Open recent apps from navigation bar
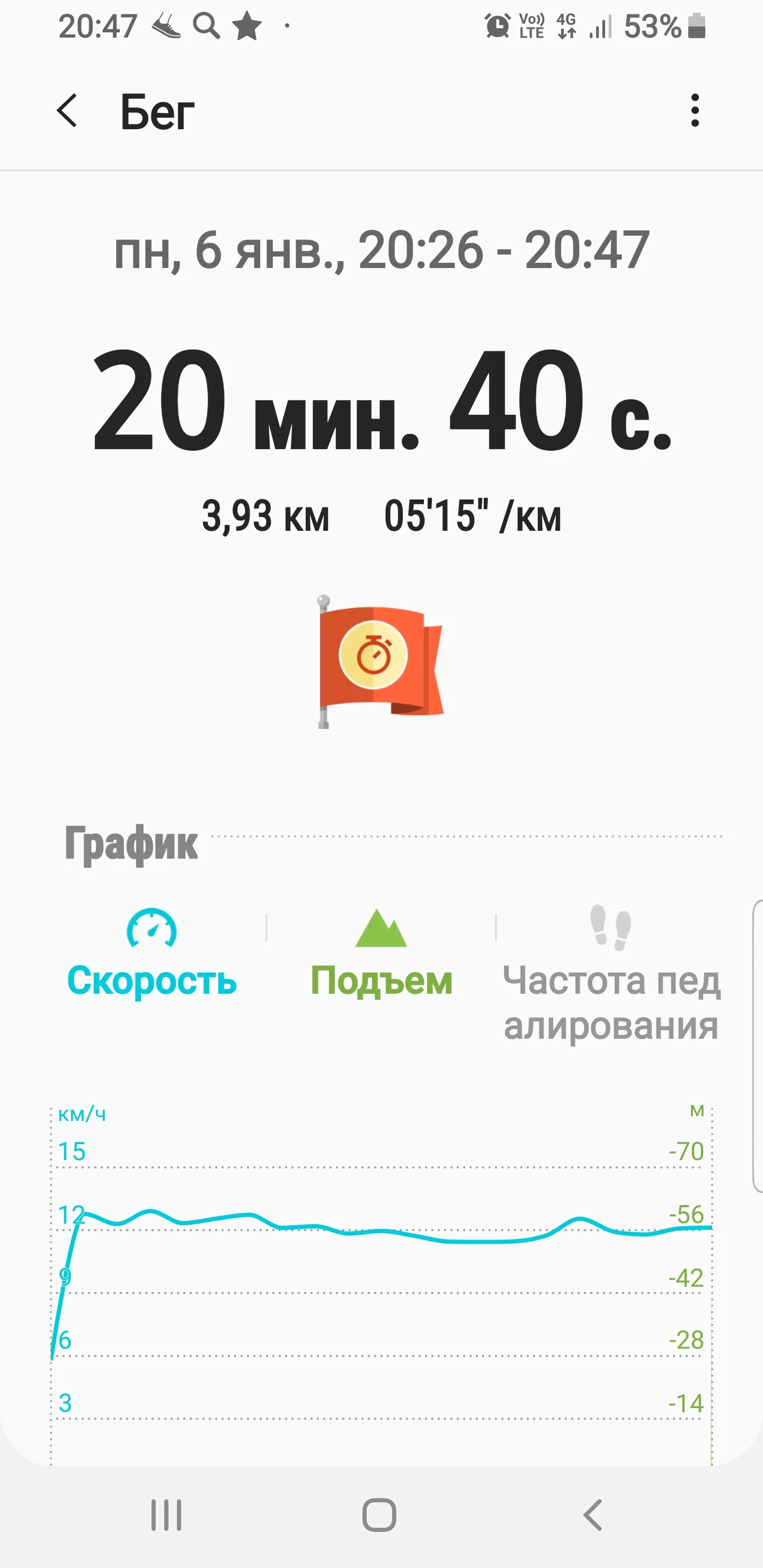The width and height of the screenshot is (763, 1568). click(x=166, y=1515)
